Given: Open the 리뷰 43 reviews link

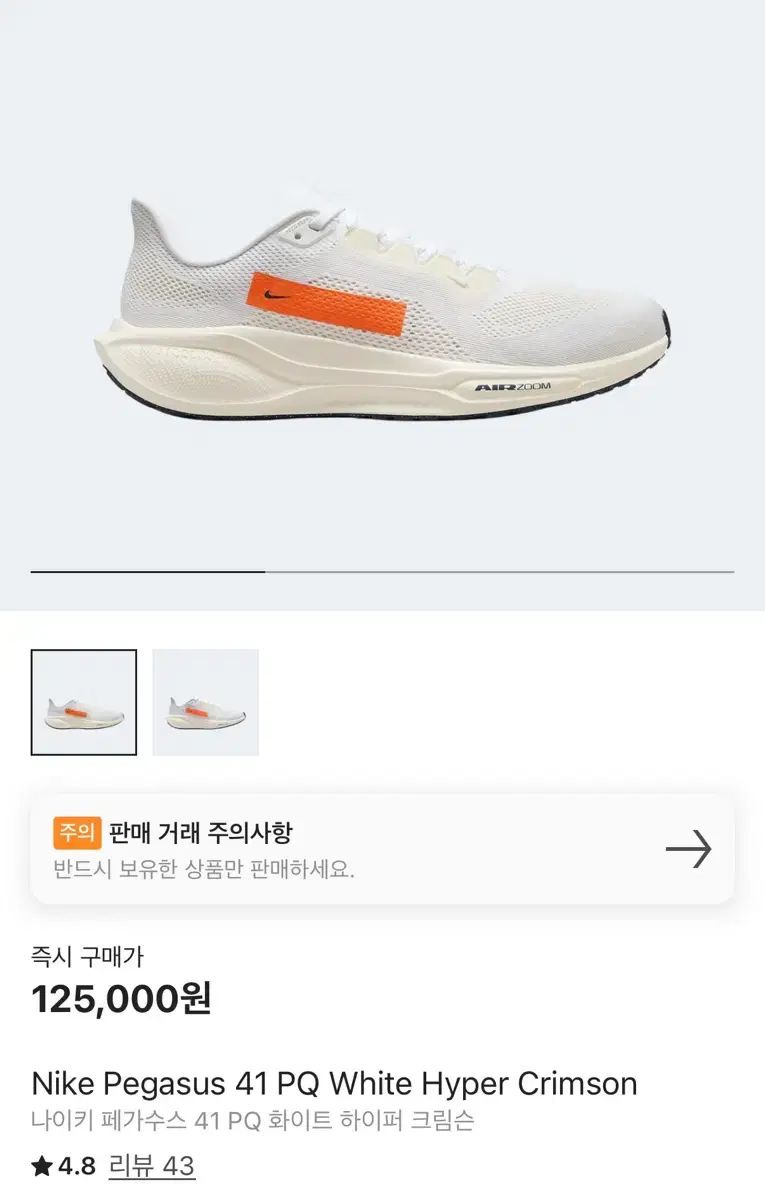Looking at the screenshot, I should (x=151, y=1166).
